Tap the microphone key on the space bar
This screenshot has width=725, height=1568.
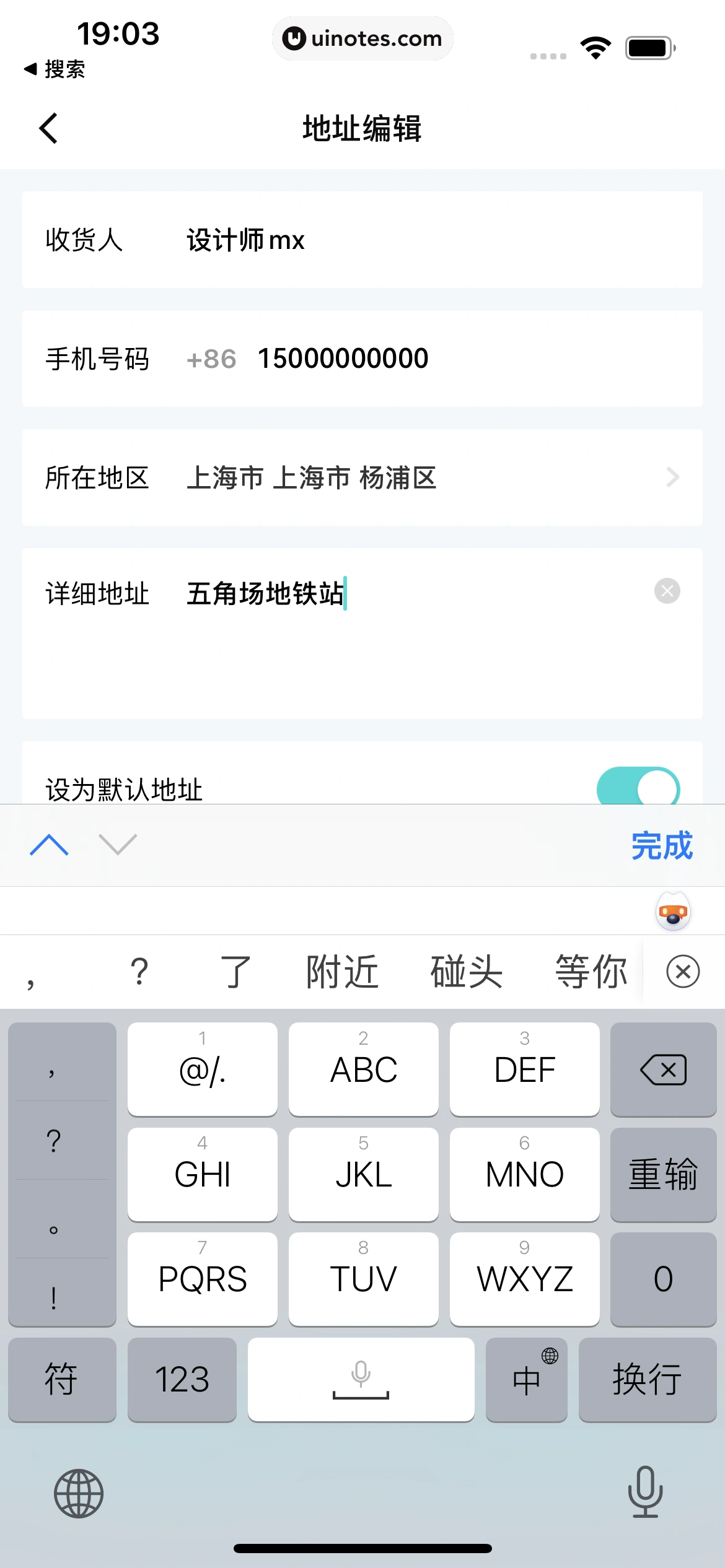coord(361,1379)
